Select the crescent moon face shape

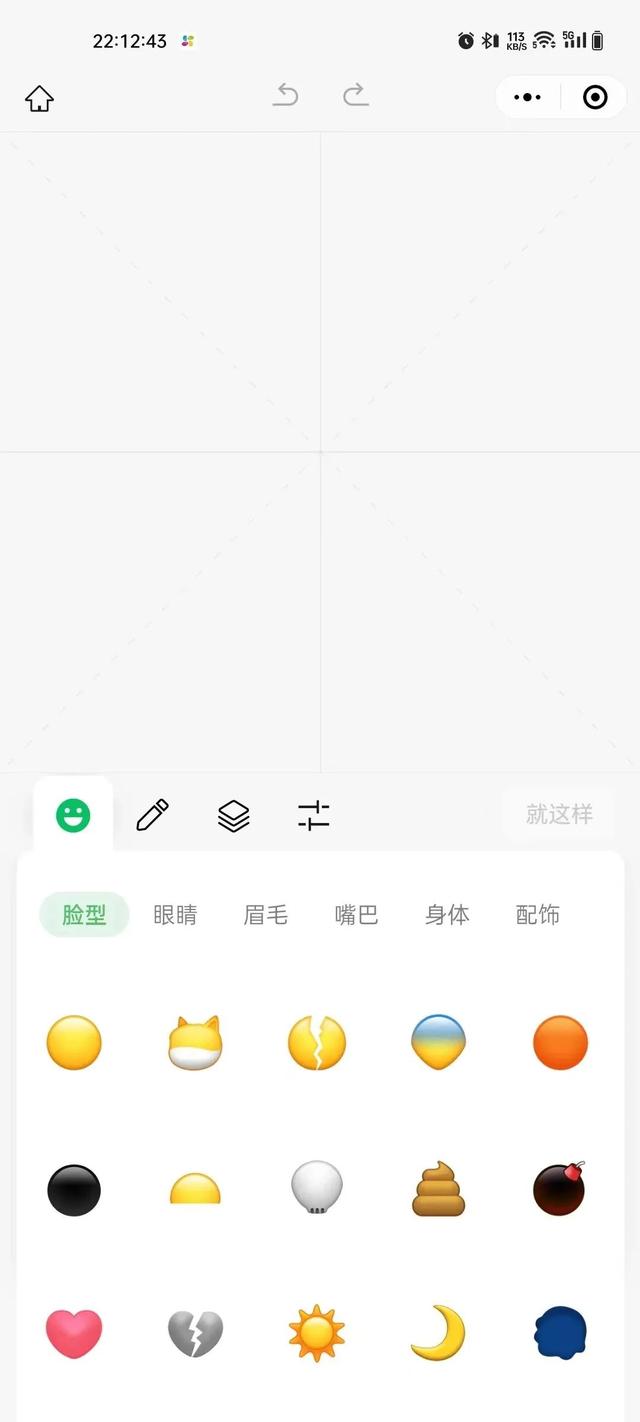point(438,1333)
